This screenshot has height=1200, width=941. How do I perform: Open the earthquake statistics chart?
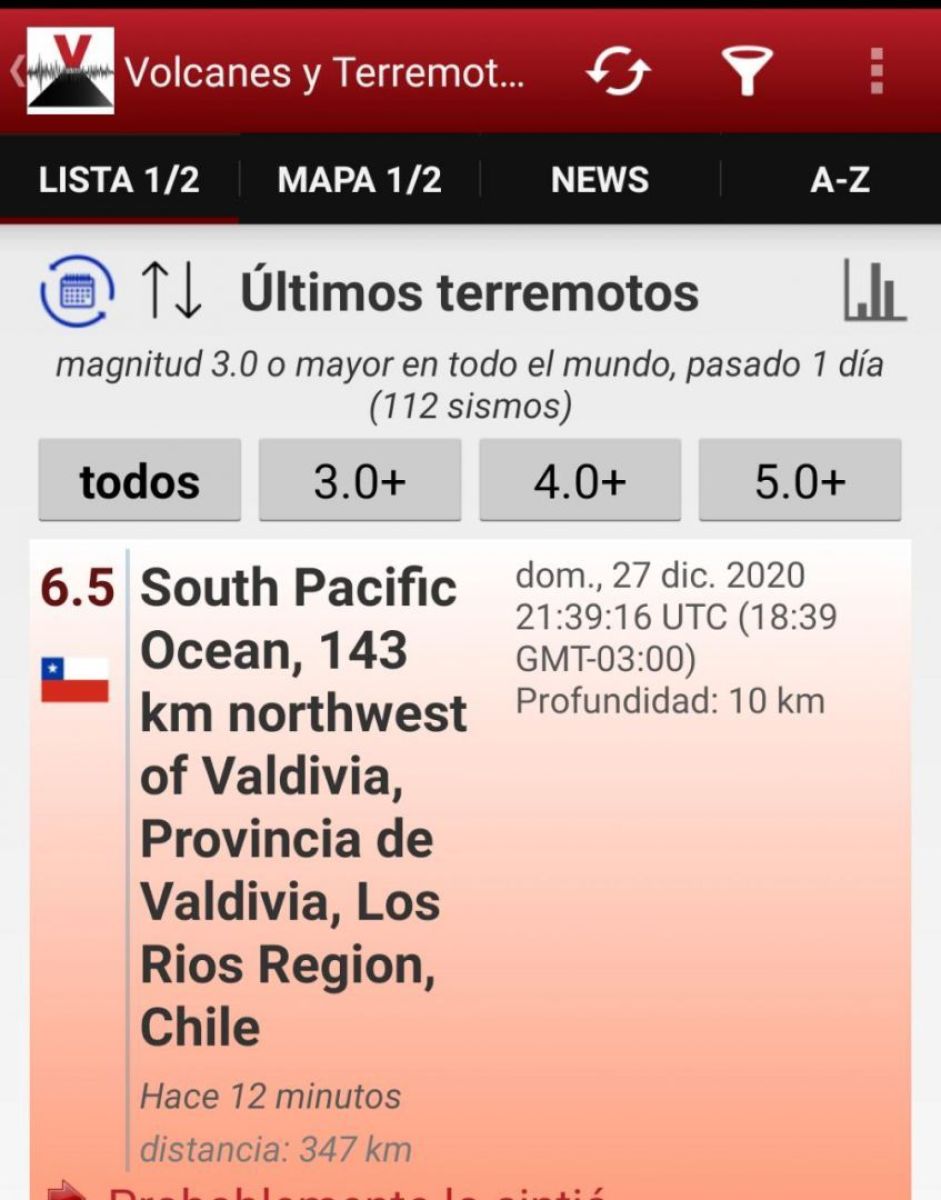point(874,291)
